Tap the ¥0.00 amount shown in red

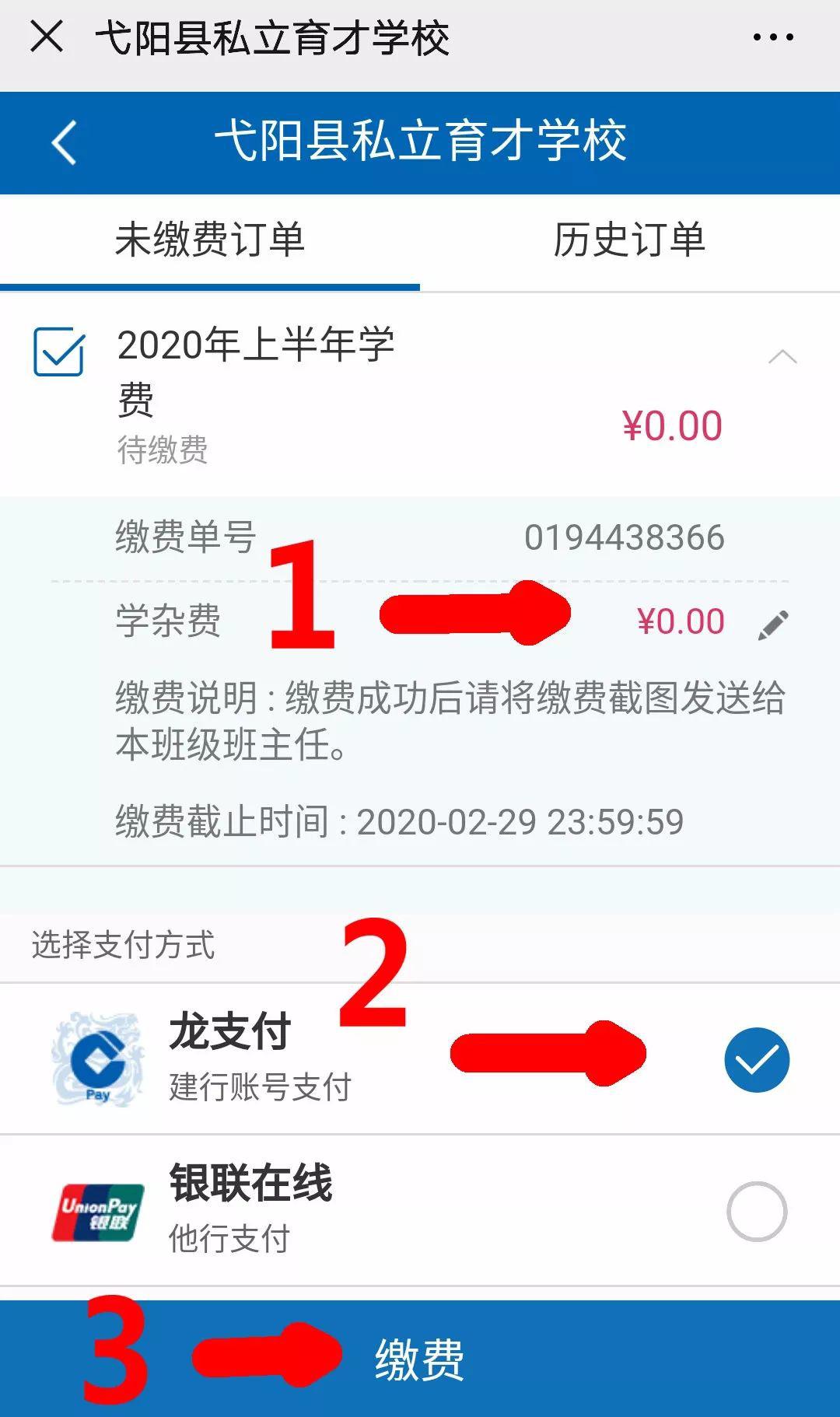click(x=673, y=424)
